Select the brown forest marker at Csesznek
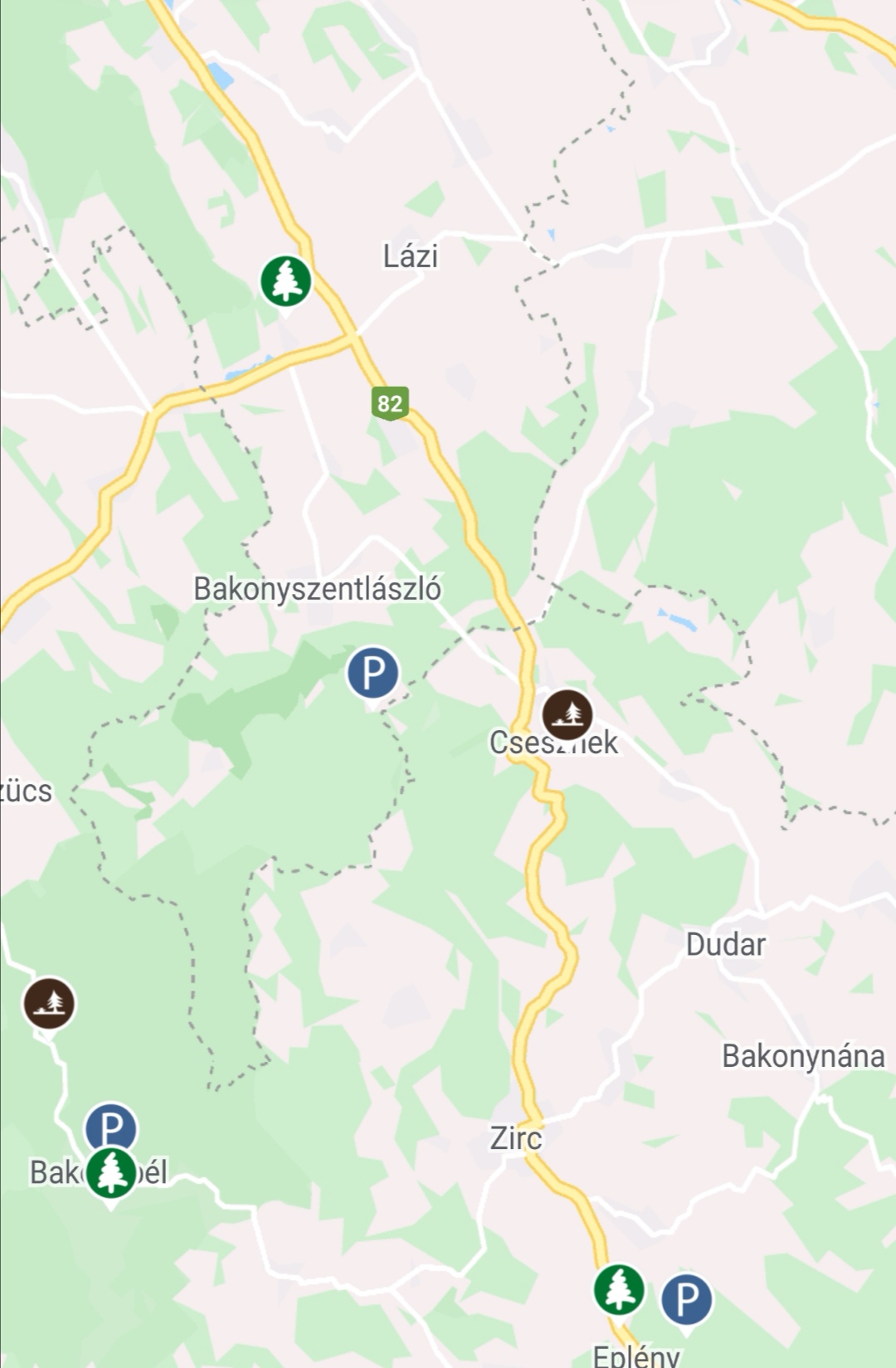896x1368 pixels. [x=567, y=714]
